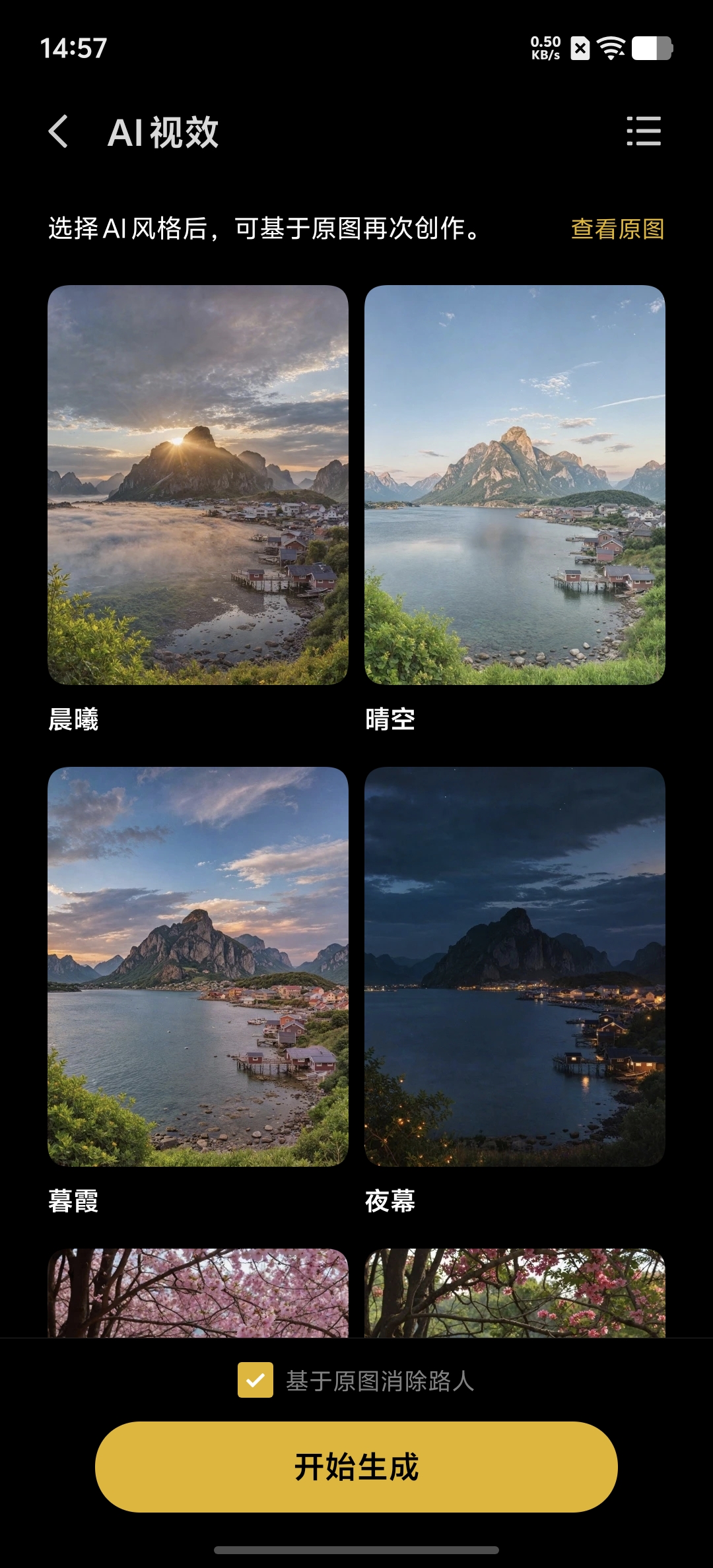This screenshot has height=1568, width=713.
Task: Tap 查看原图 to view the original image
Action: [x=617, y=229]
